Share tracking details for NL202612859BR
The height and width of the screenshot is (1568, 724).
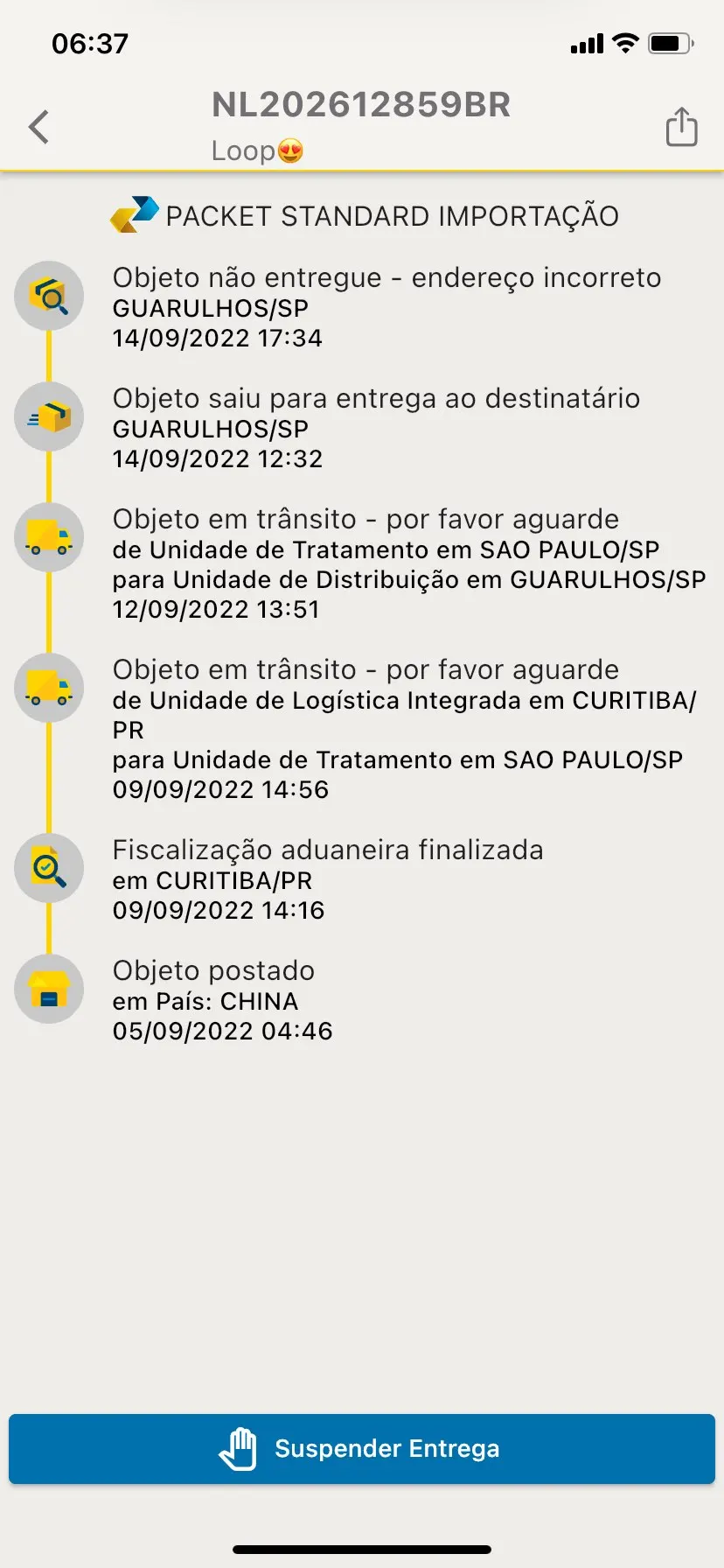click(681, 127)
